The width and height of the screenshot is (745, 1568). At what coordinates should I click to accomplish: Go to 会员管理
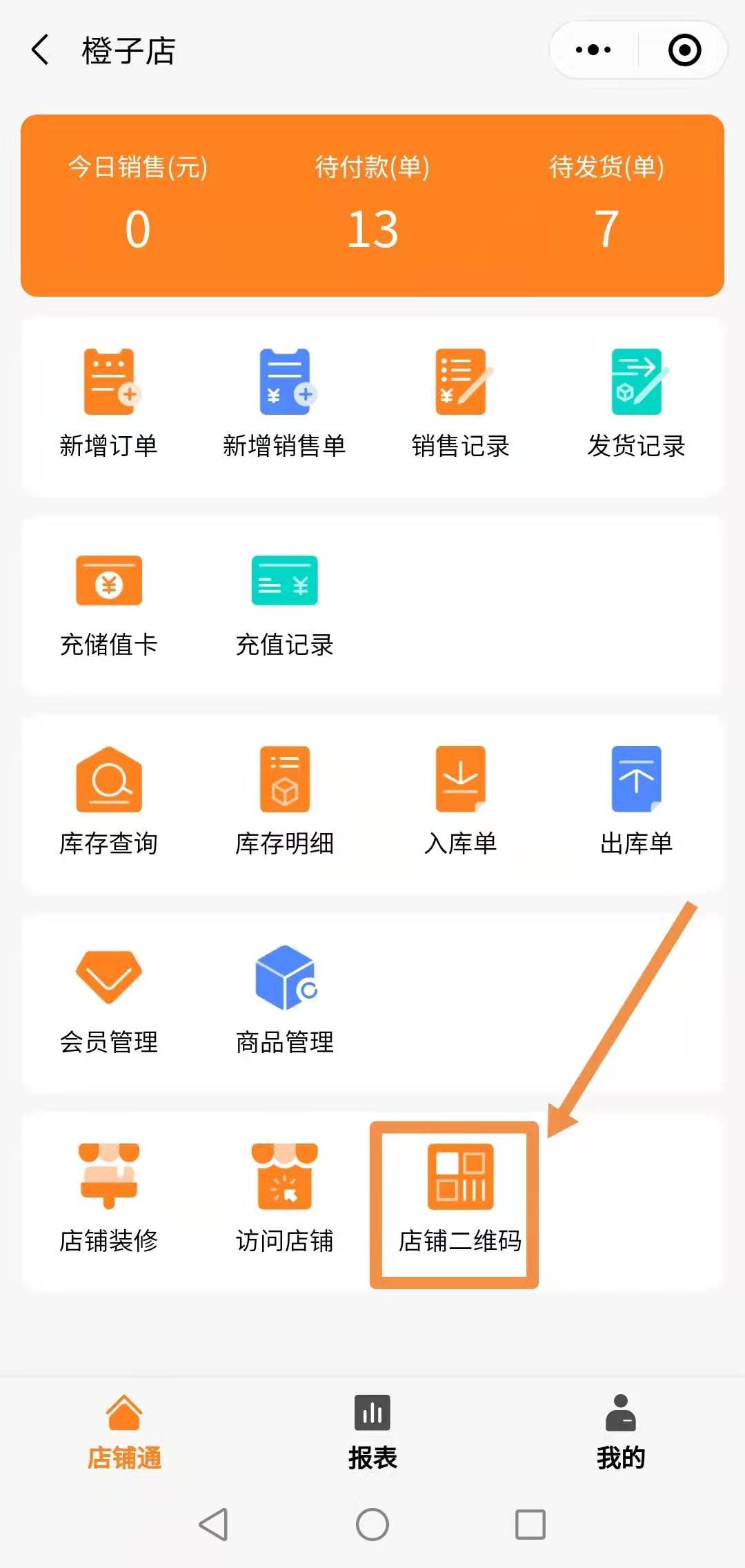(x=109, y=1001)
